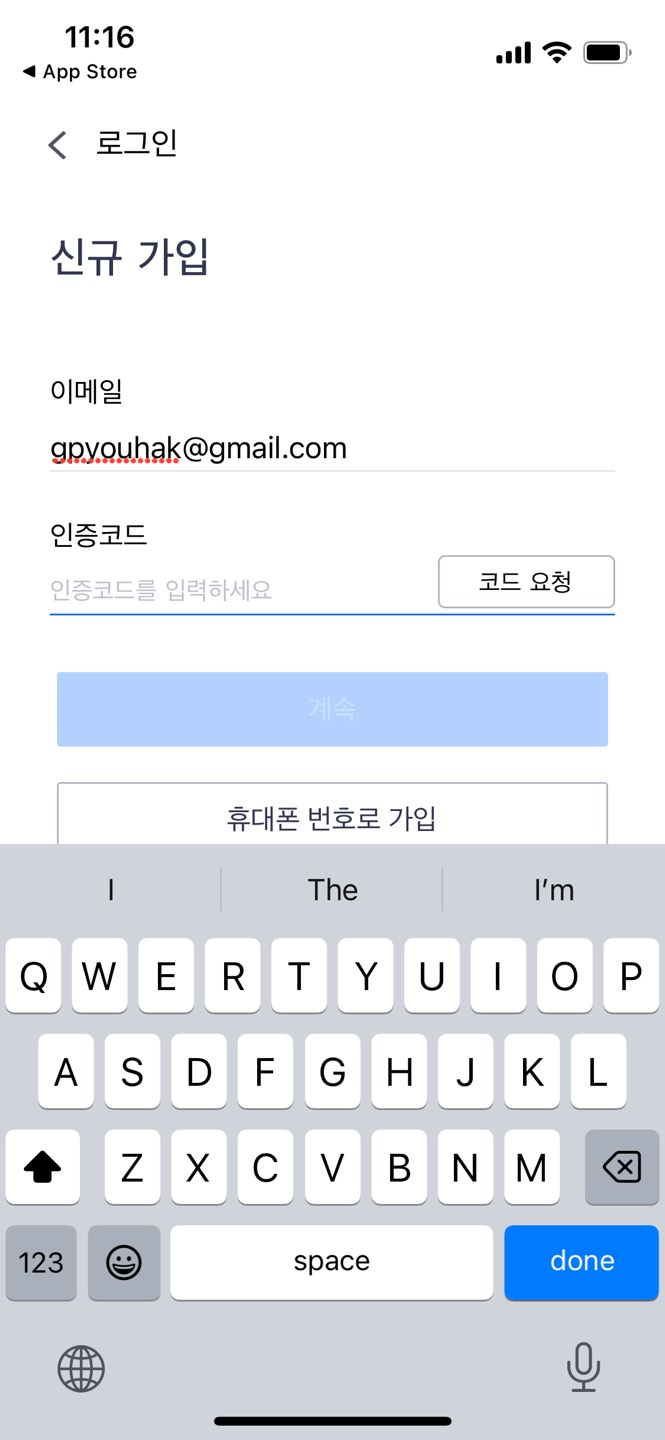
Task: Tap the backspace key
Action: [622, 1167]
